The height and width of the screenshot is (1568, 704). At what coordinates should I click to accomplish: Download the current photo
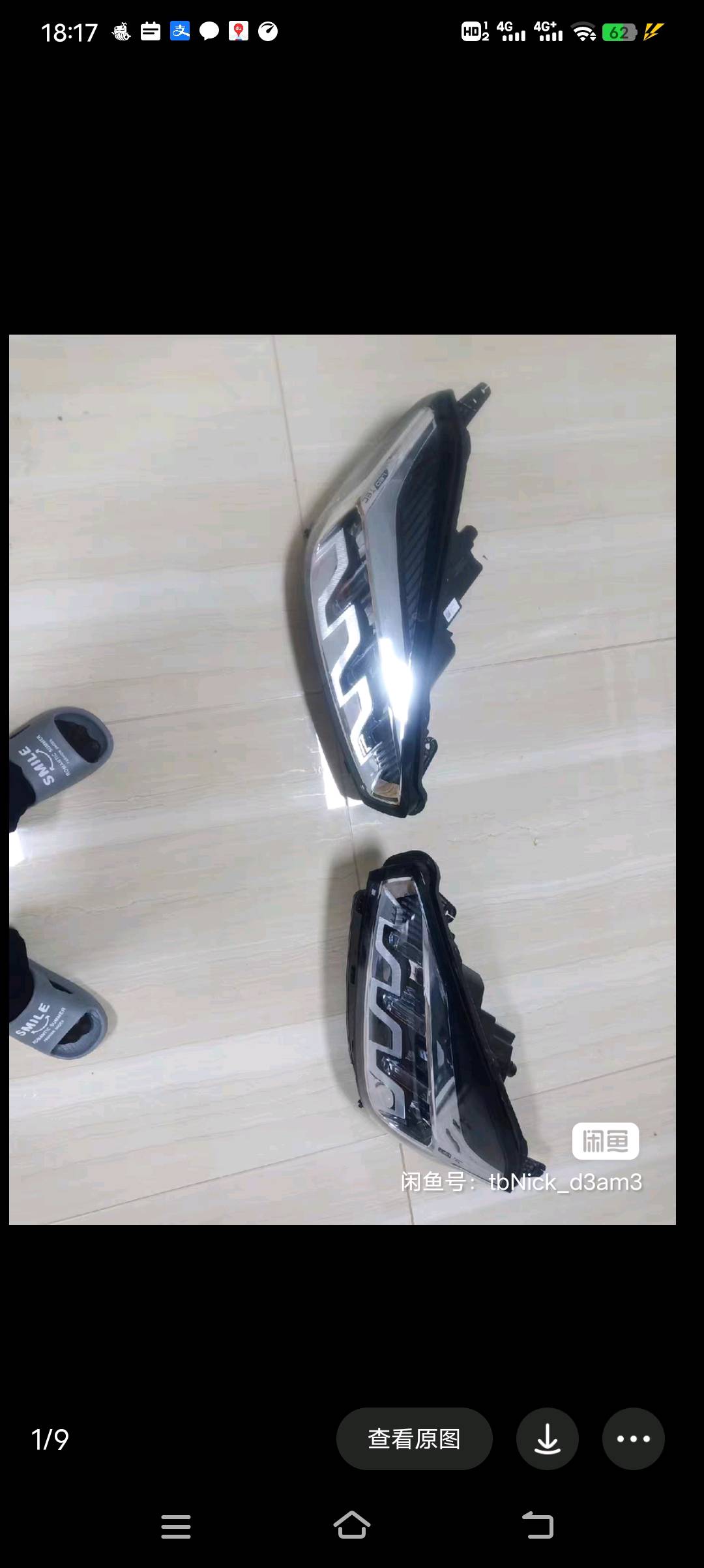click(547, 1438)
